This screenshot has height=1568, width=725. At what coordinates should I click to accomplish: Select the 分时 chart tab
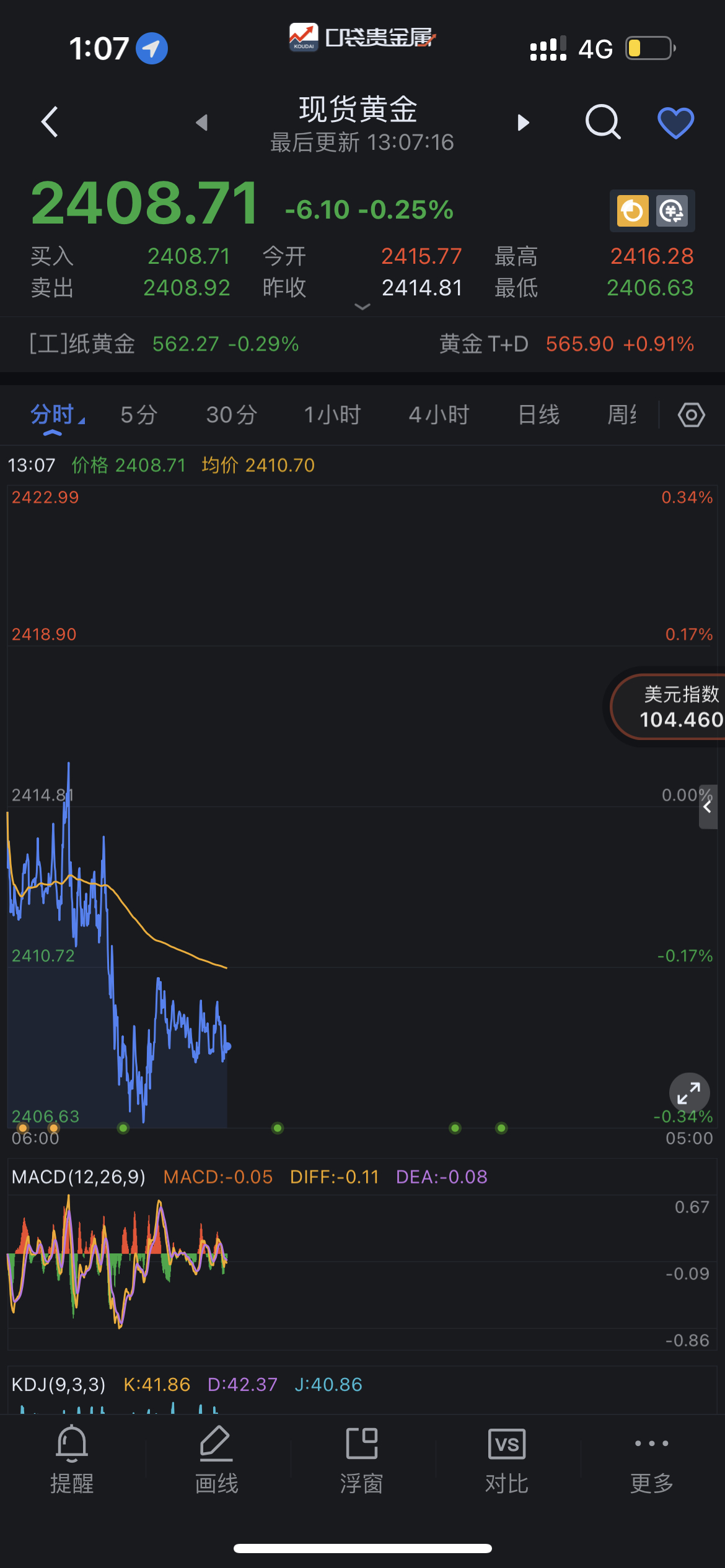53,415
